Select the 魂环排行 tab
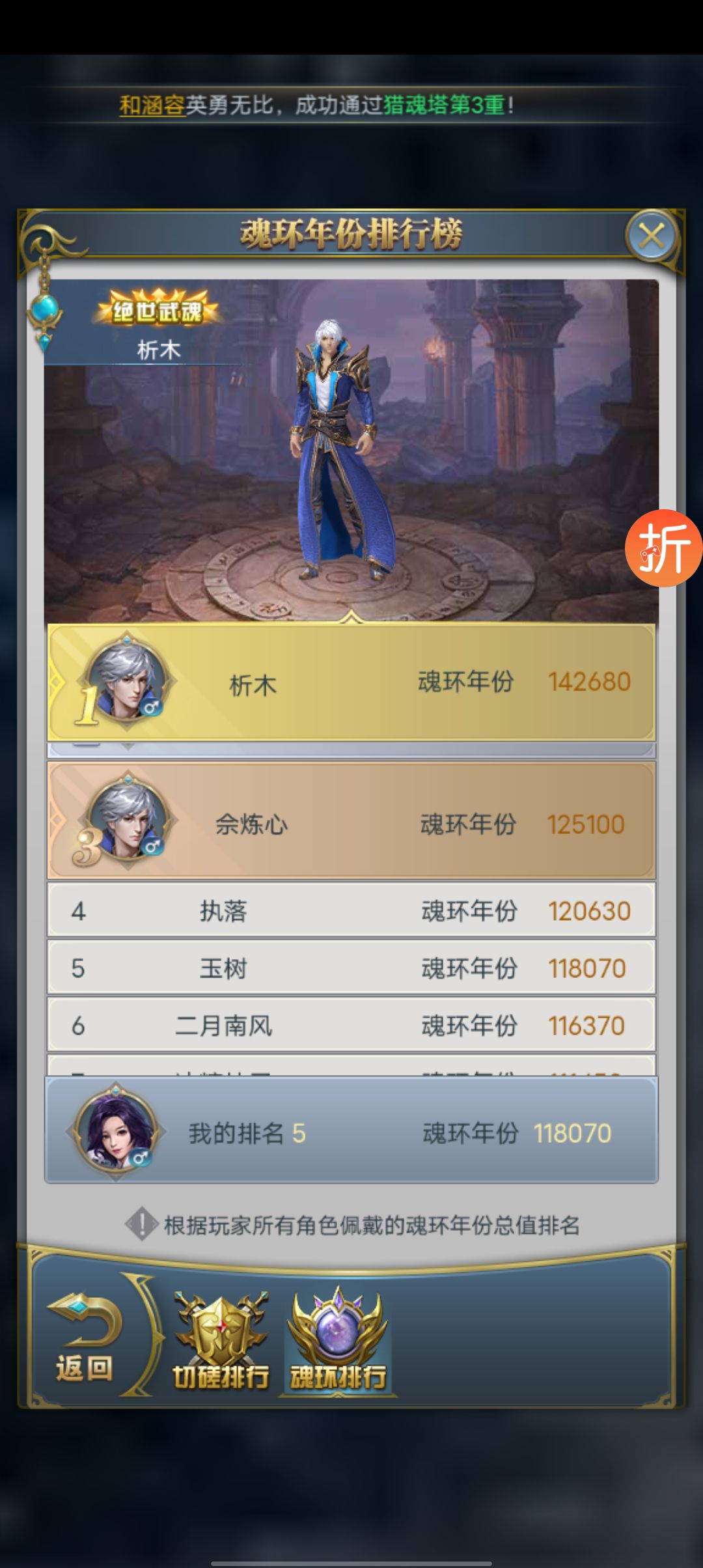This screenshot has height=1568, width=703. coord(338,1343)
